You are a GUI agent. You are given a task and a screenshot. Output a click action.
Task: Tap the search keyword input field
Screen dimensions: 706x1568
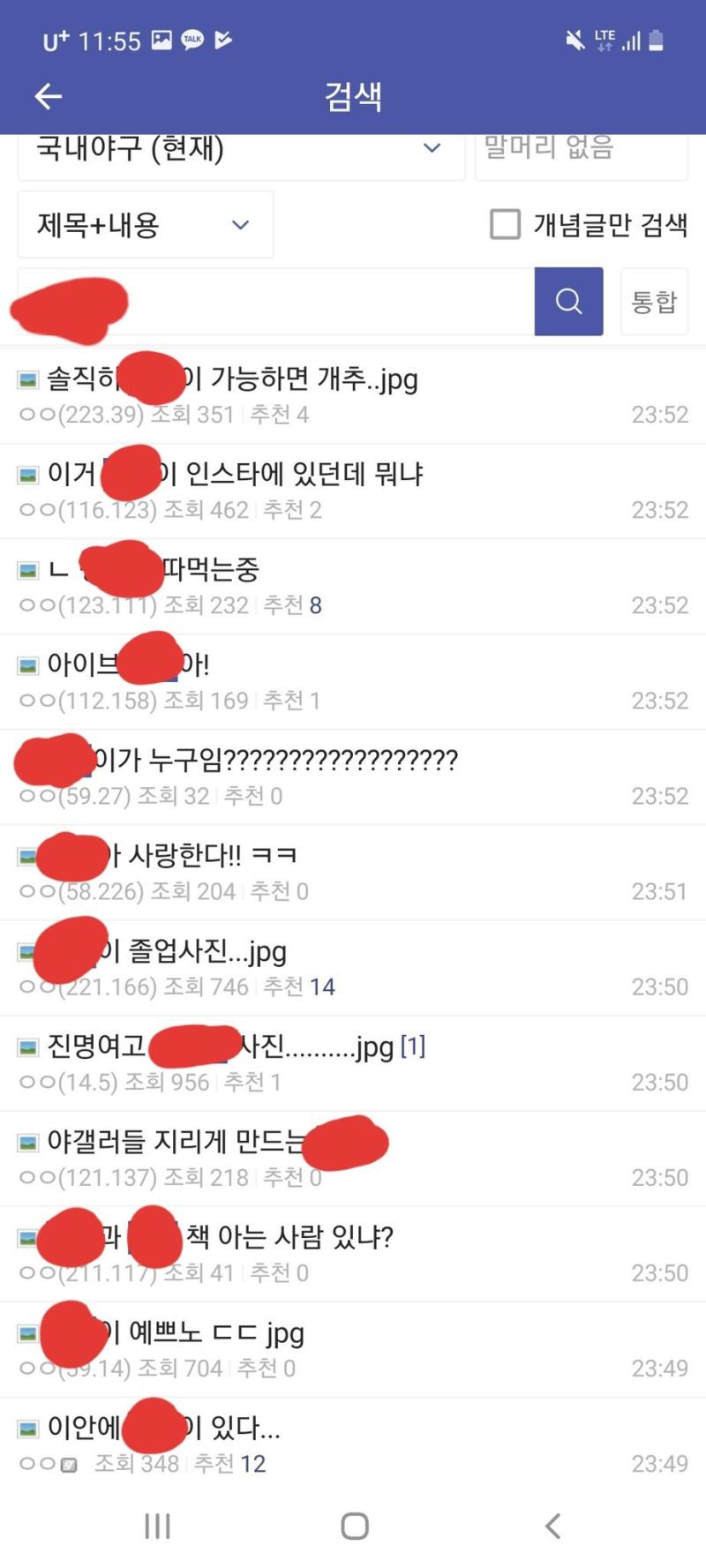point(275,302)
